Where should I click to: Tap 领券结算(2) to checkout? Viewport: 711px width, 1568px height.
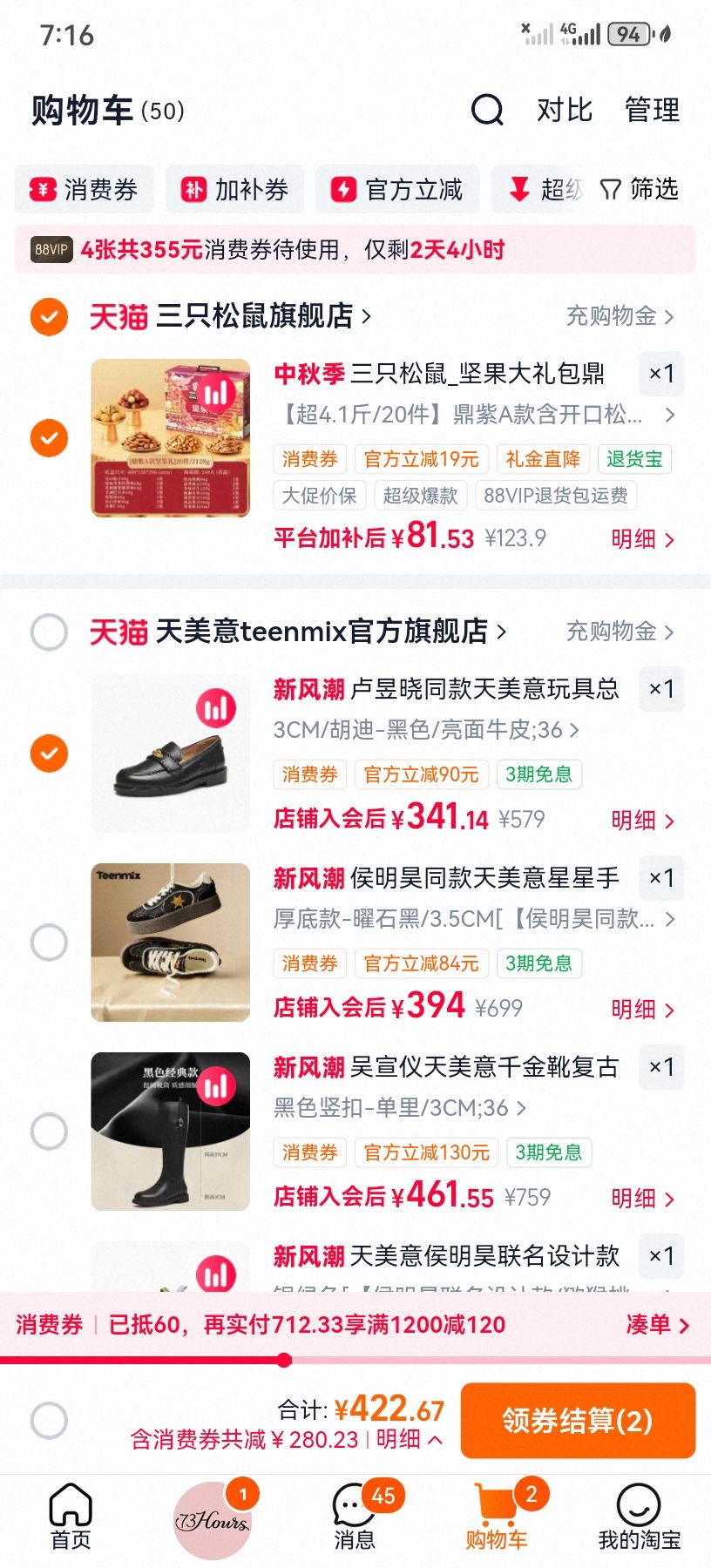(x=578, y=1421)
